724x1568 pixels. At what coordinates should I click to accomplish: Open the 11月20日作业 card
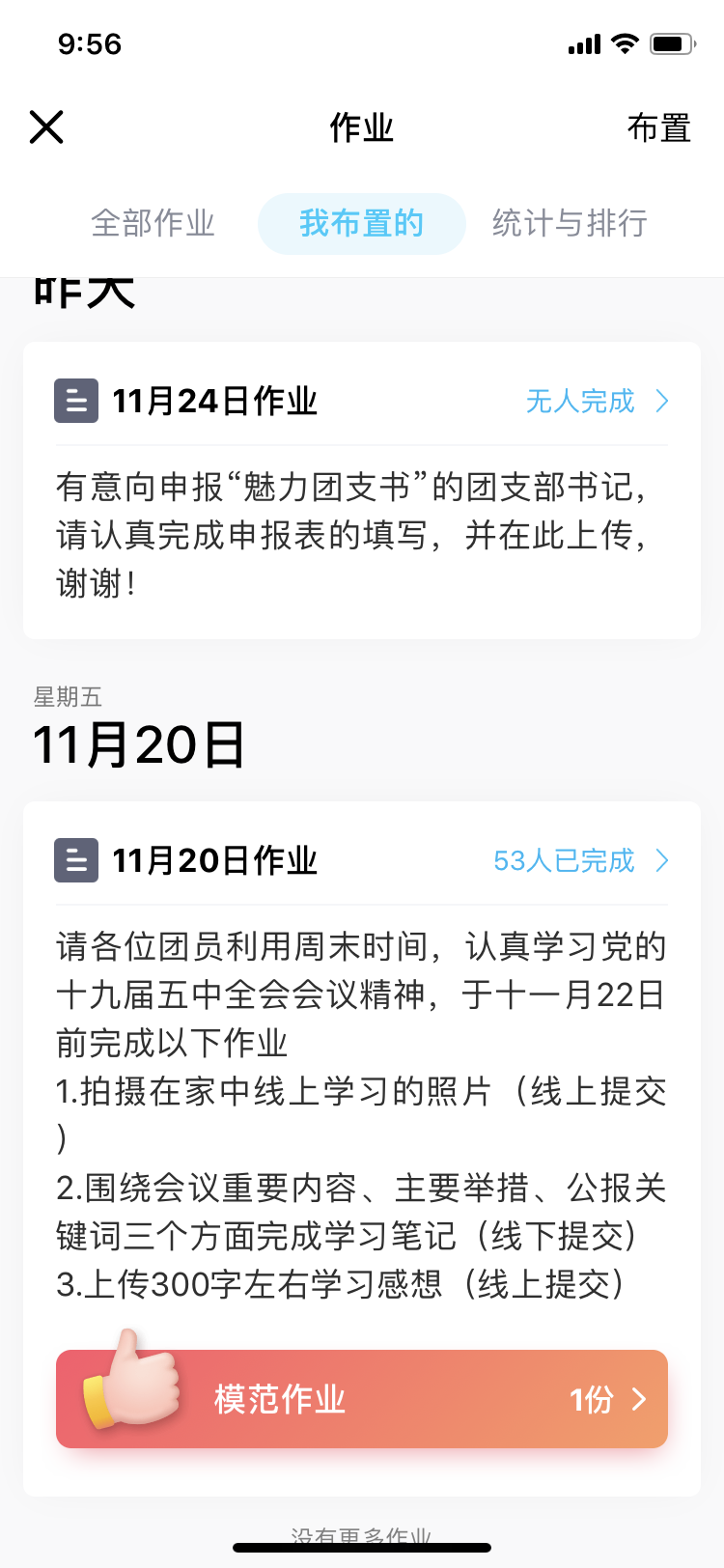(362, 1149)
